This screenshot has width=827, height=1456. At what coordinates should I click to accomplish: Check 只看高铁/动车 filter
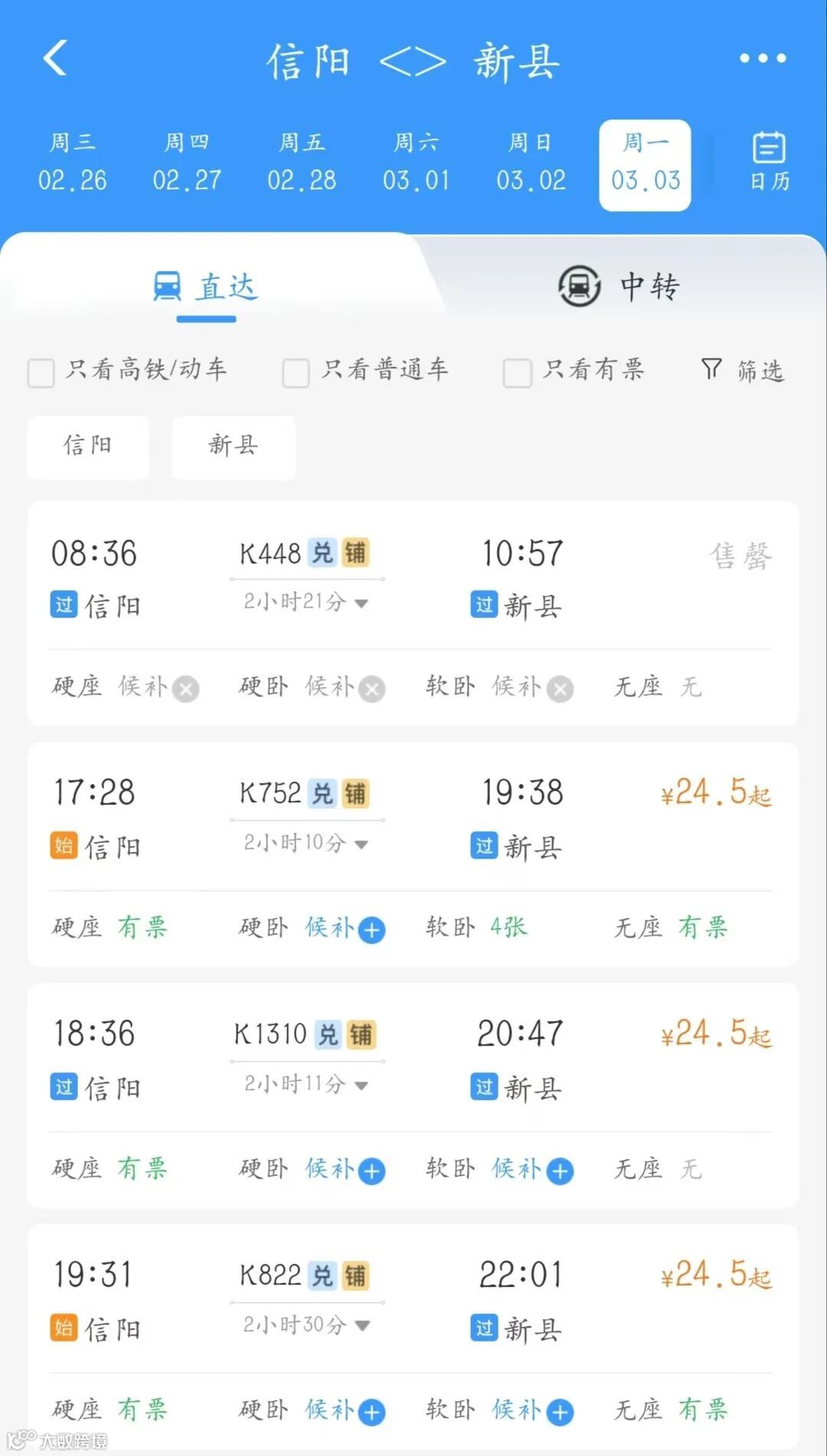click(127, 371)
